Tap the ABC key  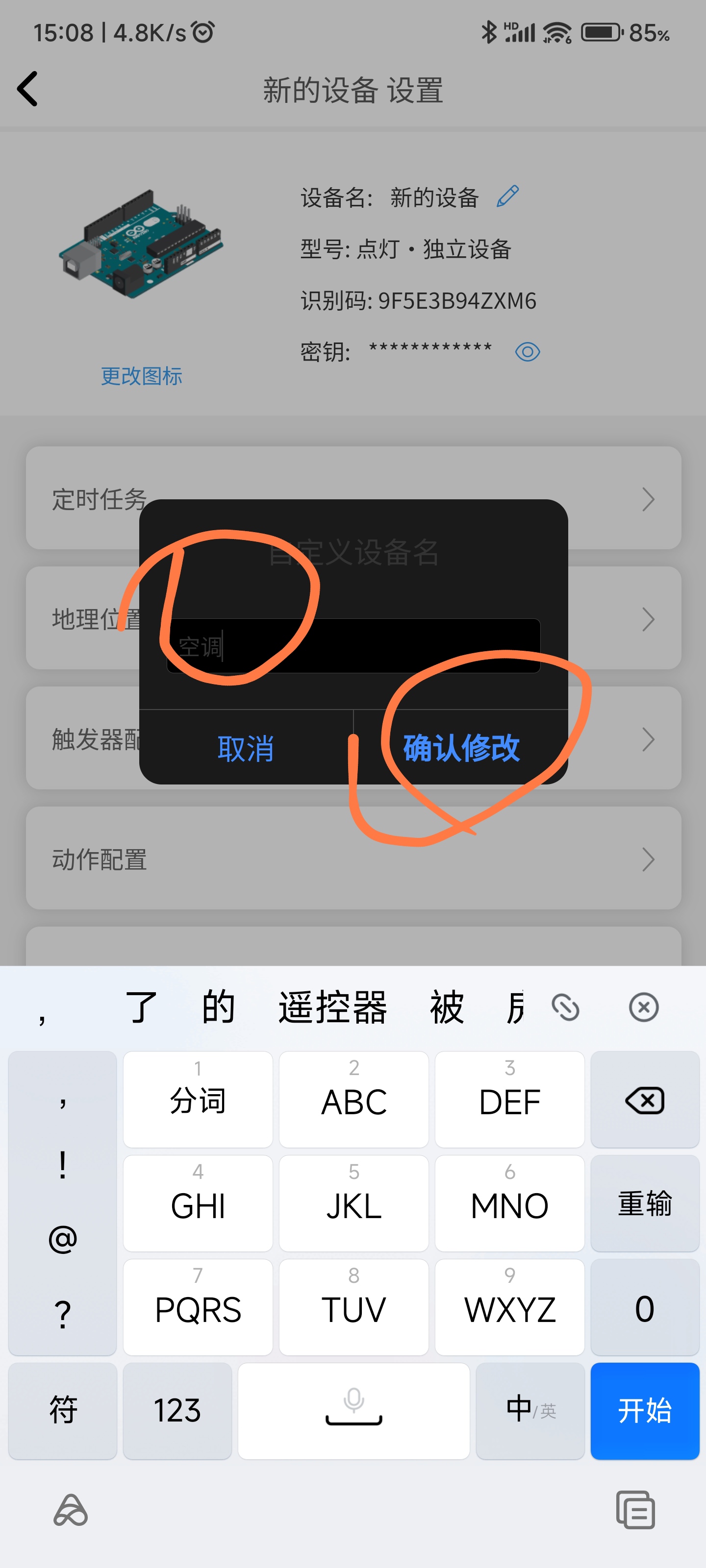click(x=353, y=1100)
